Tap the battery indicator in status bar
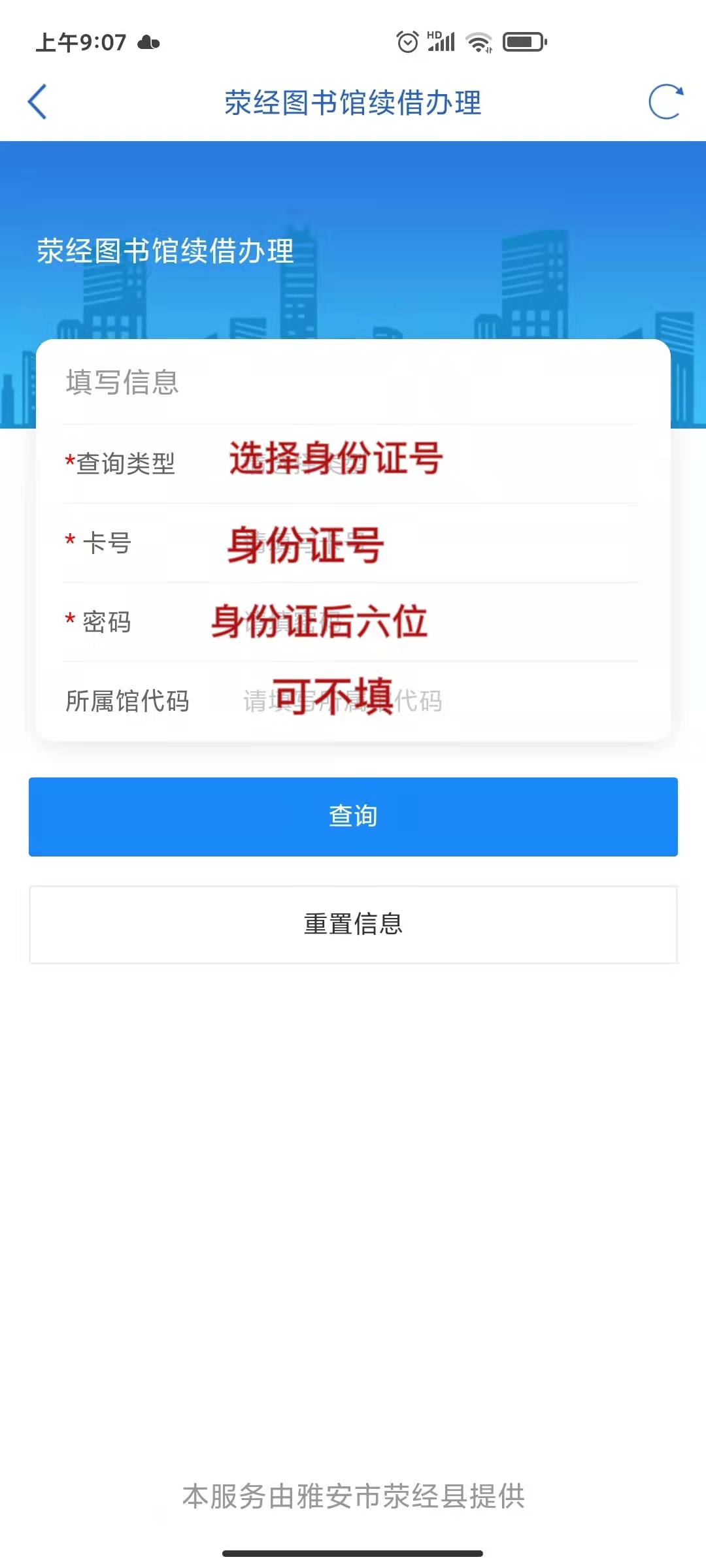Screen dimensions: 706x1568 click(x=523, y=41)
